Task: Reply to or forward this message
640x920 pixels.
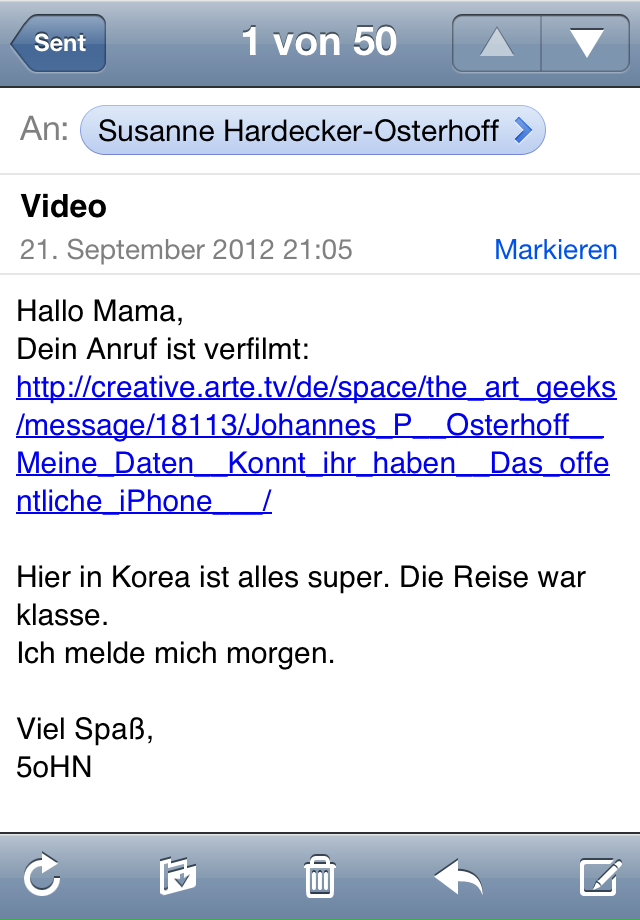Action: [459, 877]
